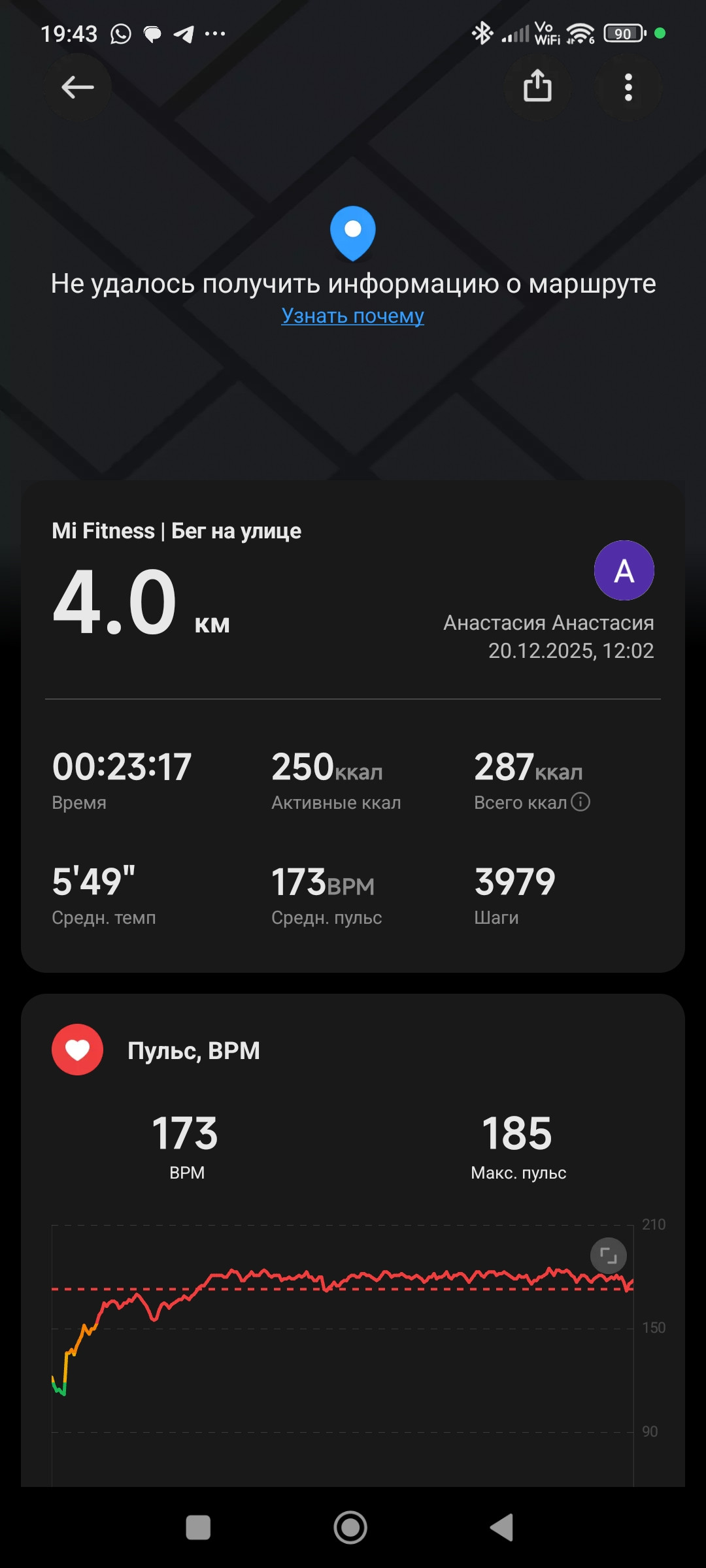Open the 'Узнать почему' link
Viewport: 706px width, 1568px height.
pyautogui.click(x=352, y=316)
